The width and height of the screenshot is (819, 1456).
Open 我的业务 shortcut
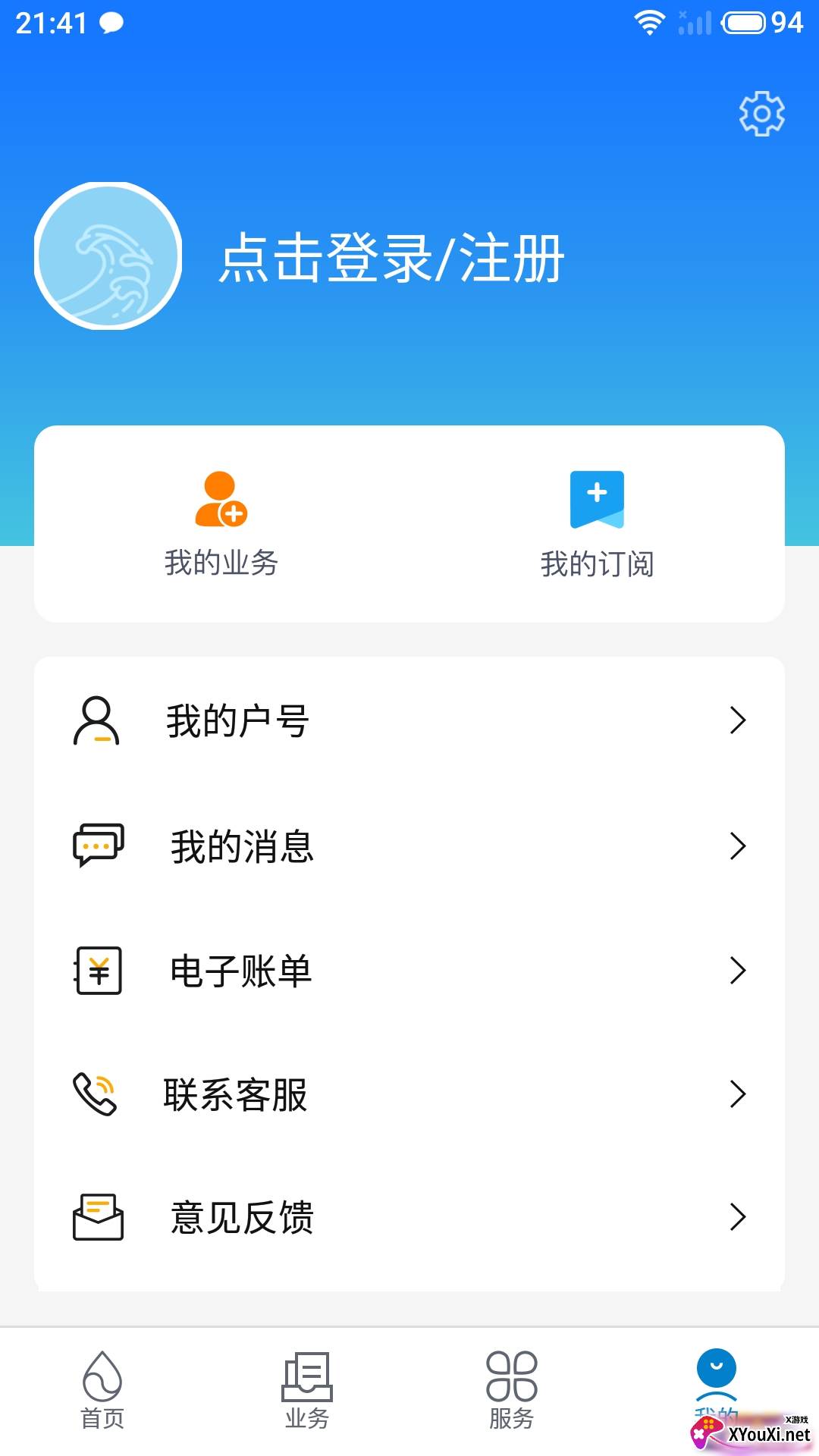click(221, 524)
